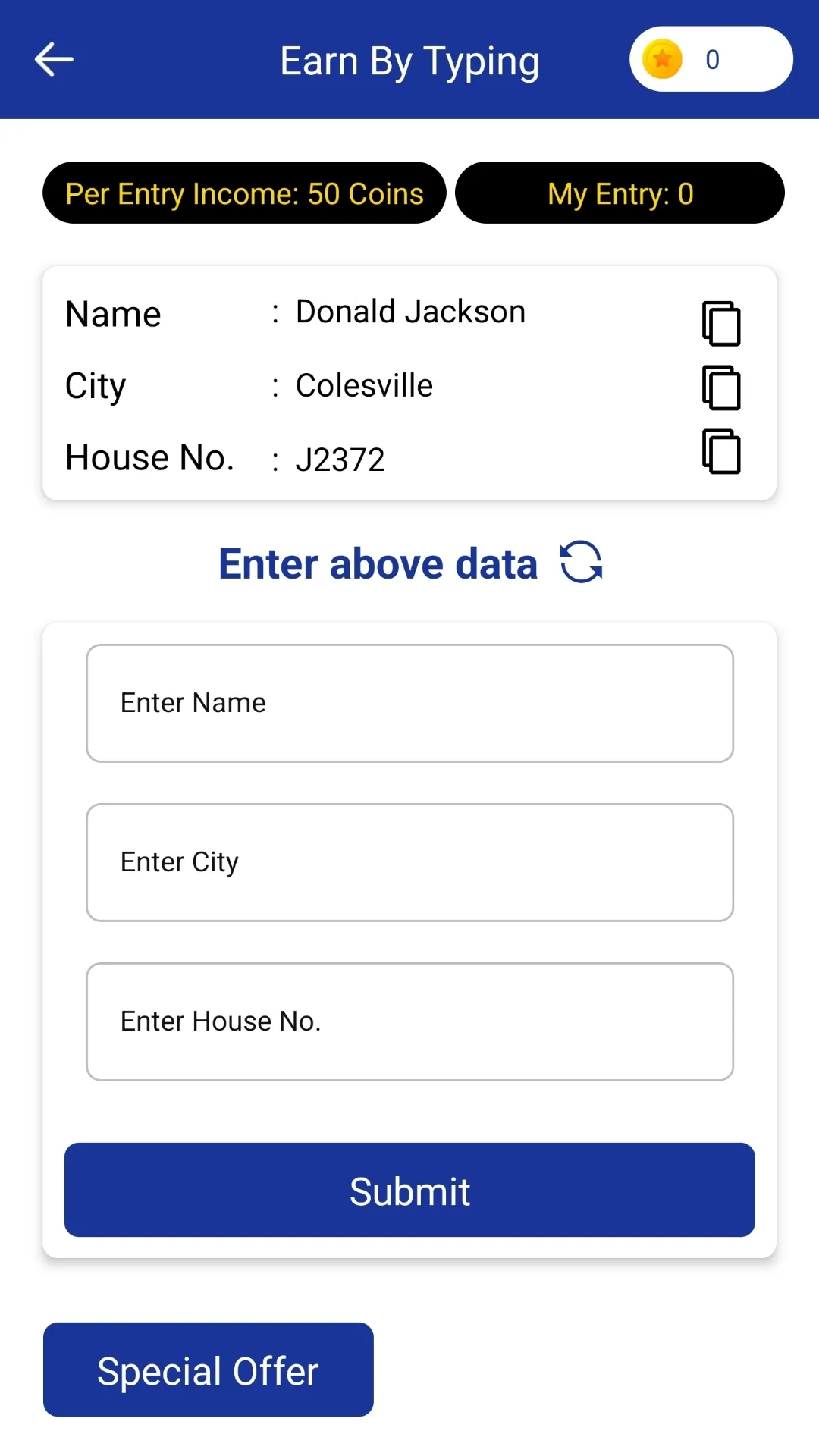Submit the typed entry
The height and width of the screenshot is (1456, 819).
click(409, 1190)
